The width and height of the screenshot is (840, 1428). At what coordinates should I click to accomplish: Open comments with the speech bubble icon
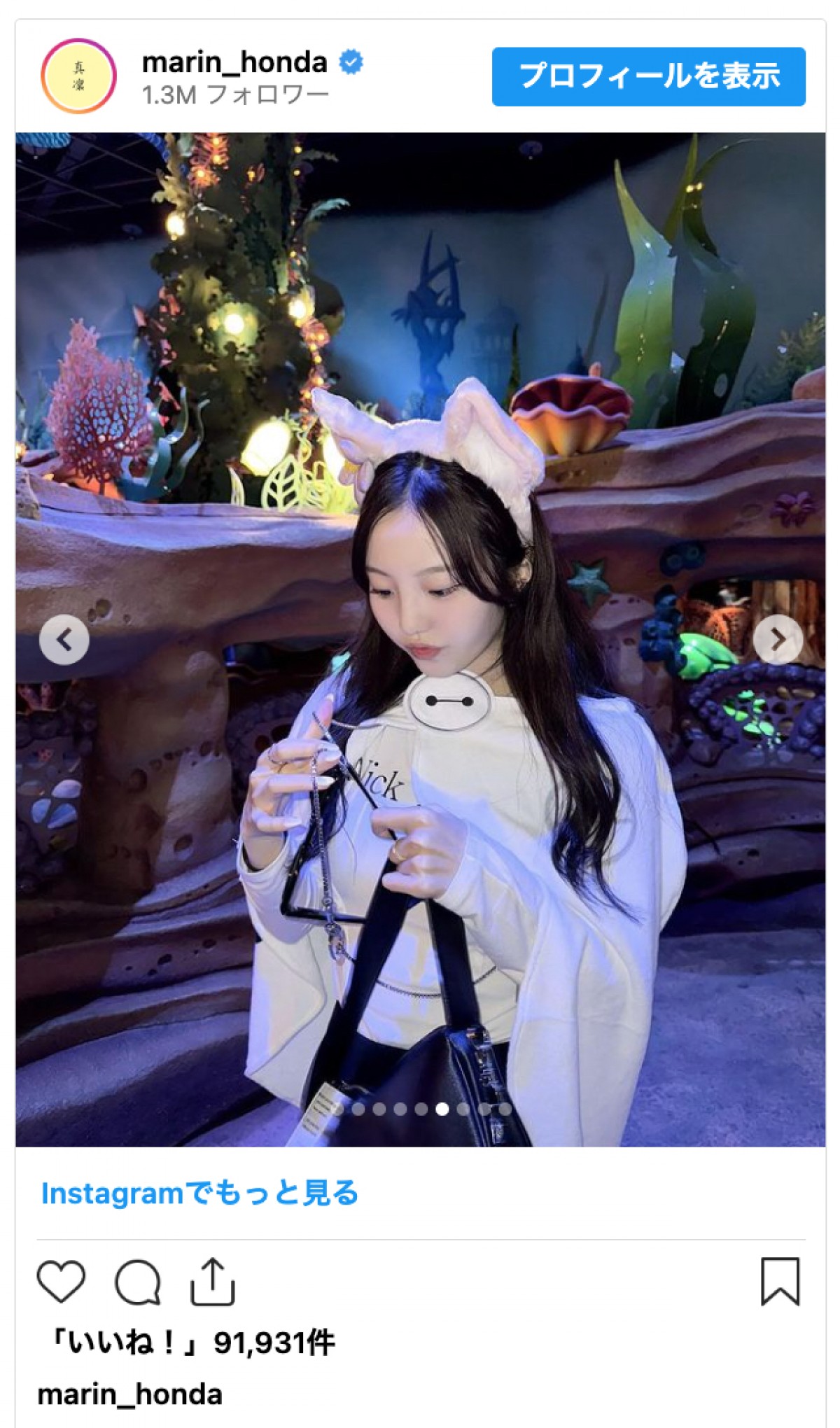click(x=138, y=1282)
